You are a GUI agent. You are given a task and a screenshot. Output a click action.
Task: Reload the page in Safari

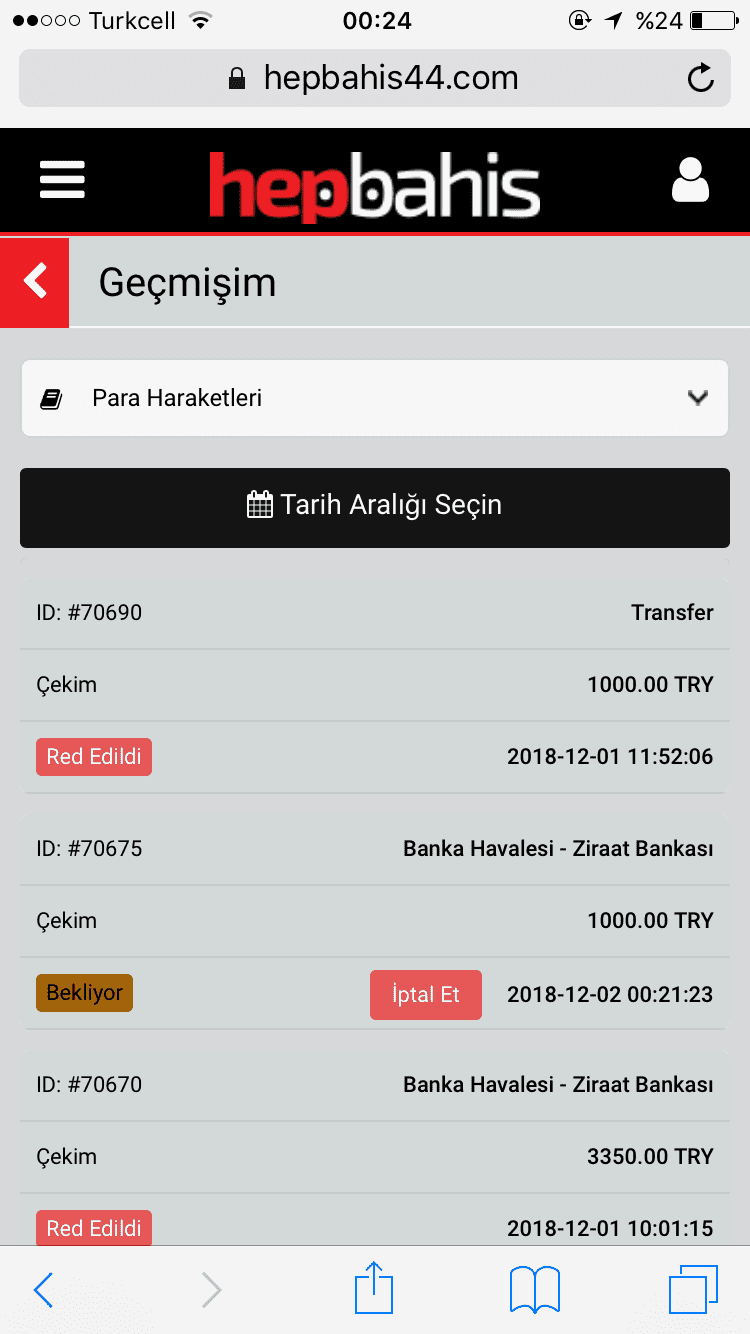701,78
